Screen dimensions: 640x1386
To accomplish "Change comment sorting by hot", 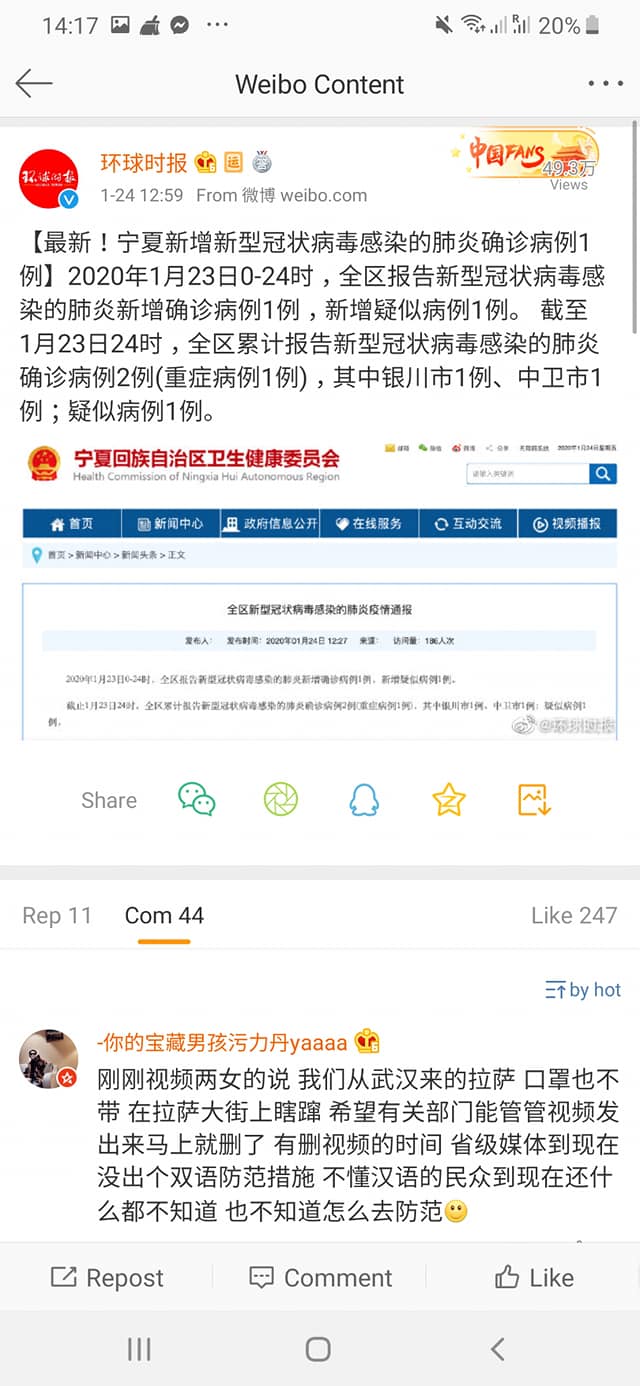I will point(583,990).
